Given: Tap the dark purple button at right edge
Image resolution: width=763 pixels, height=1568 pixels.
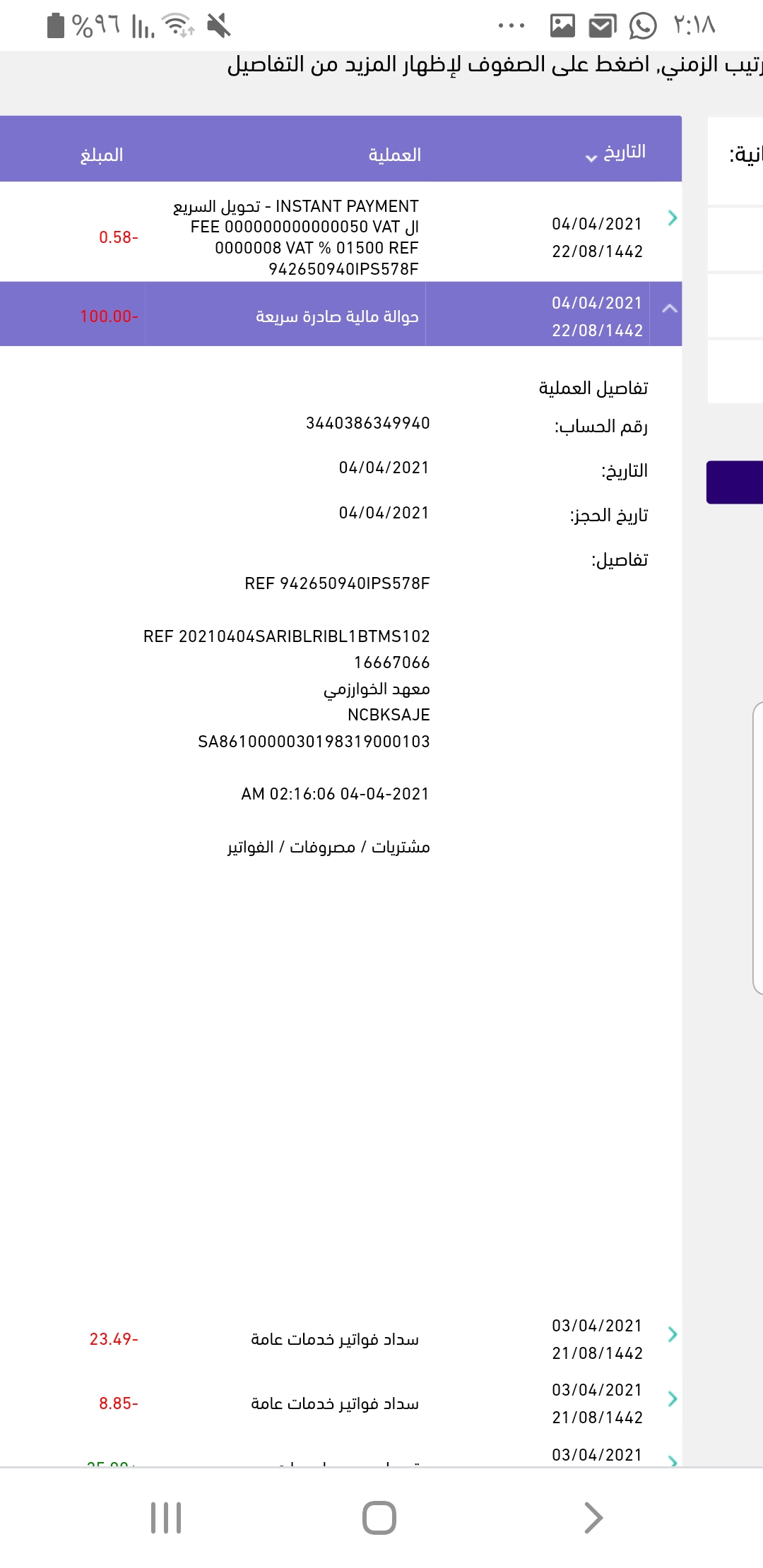Looking at the screenshot, I should point(735,482).
